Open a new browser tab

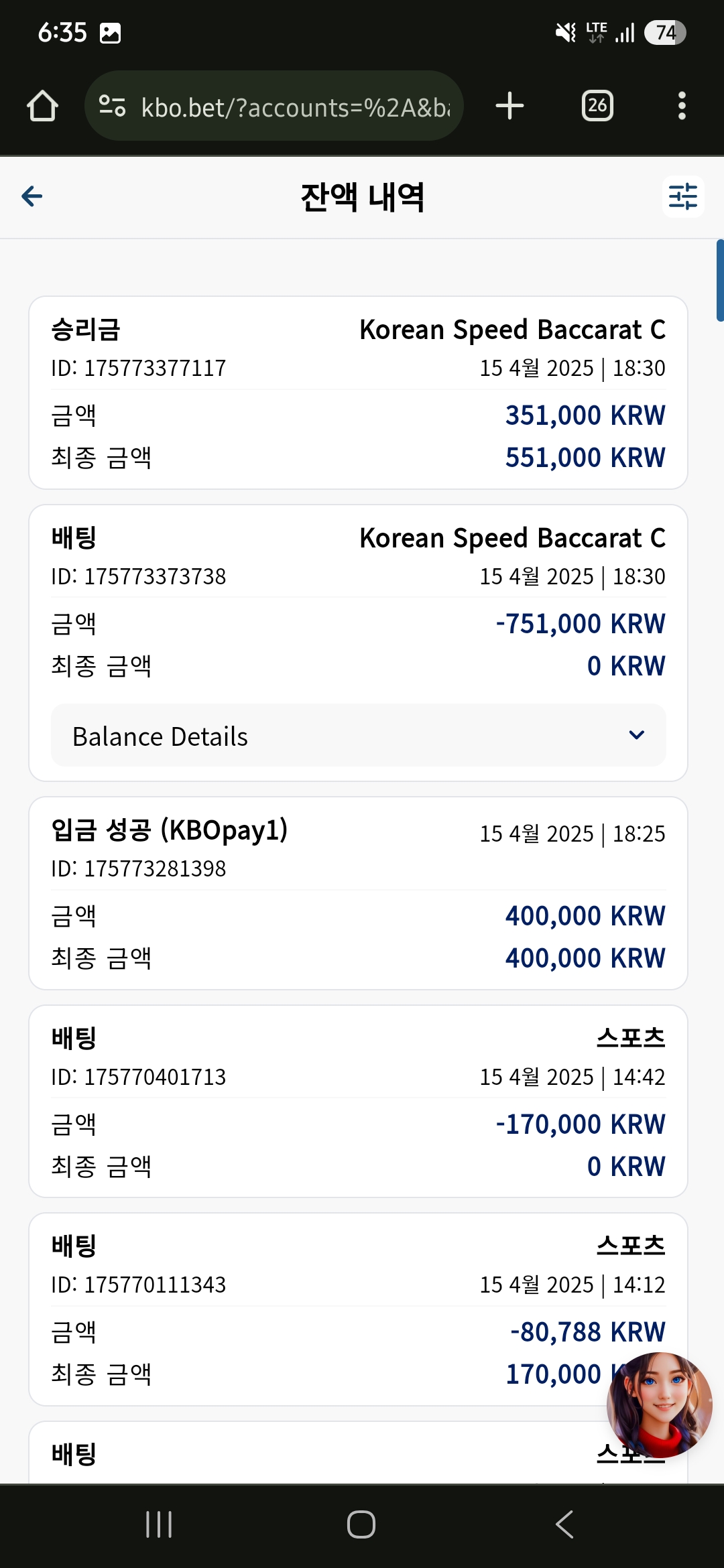[509, 106]
